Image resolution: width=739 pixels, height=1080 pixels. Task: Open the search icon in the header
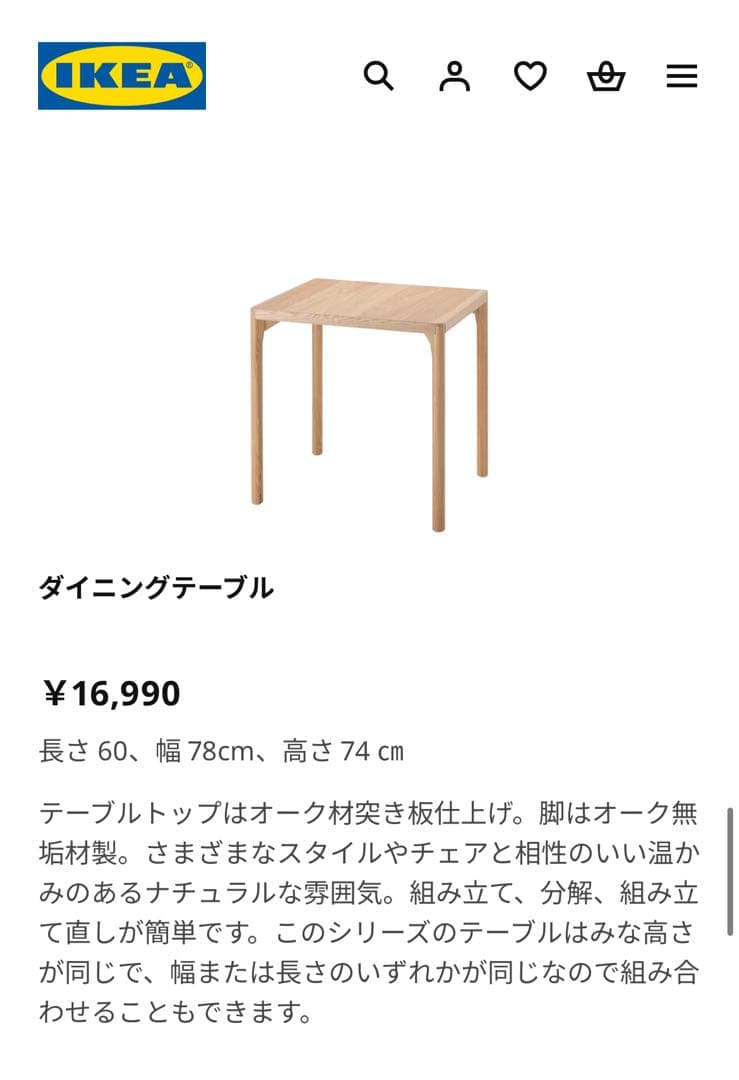tap(378, 76)
